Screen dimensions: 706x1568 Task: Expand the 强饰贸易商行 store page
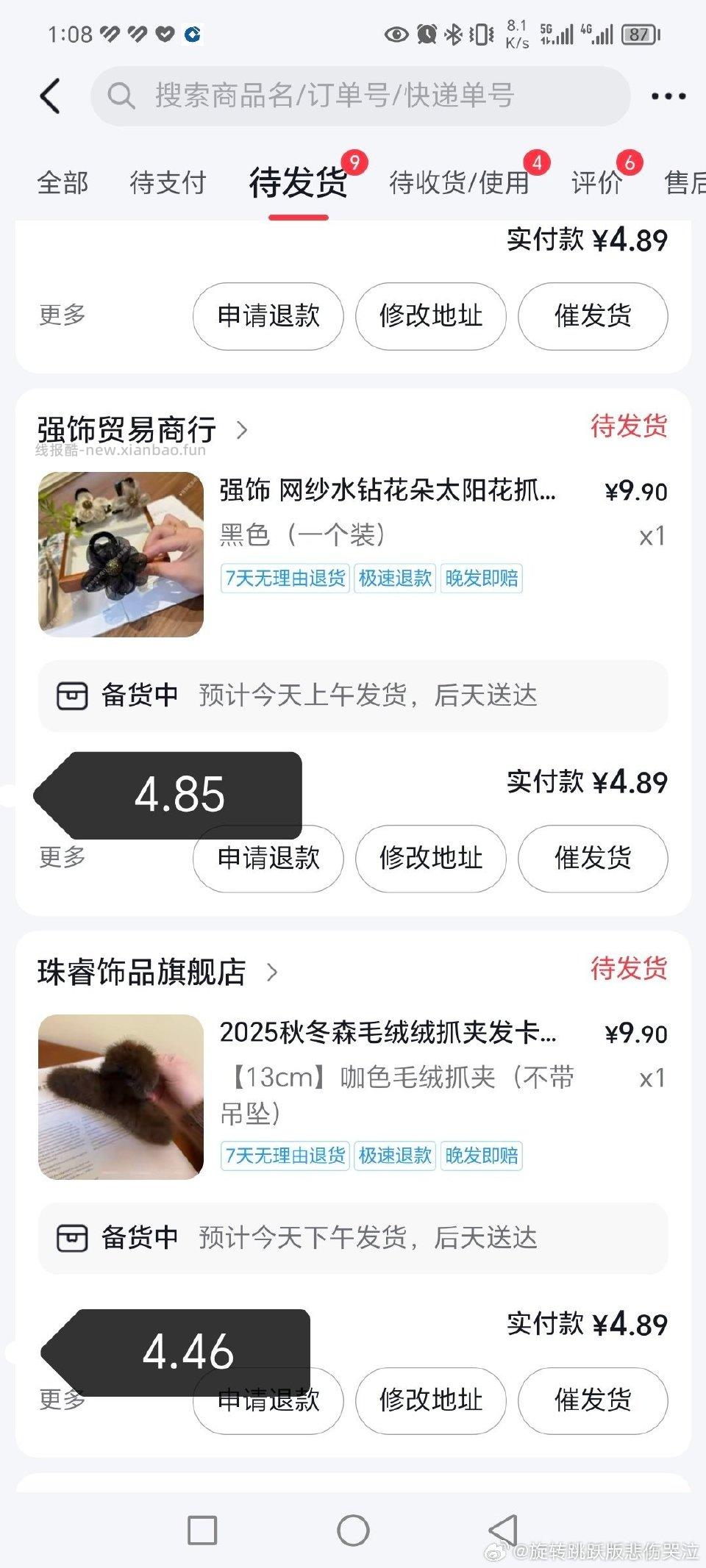244,431
